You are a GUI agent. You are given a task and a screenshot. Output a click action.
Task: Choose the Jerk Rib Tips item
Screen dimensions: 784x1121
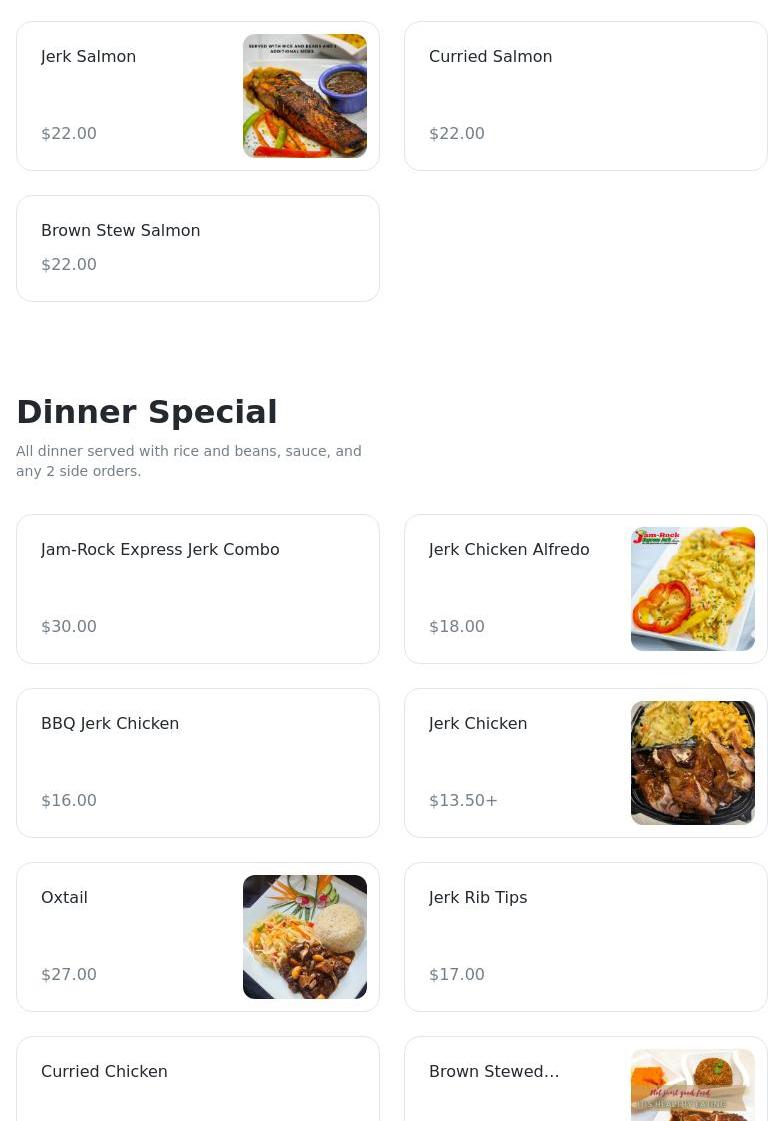pyautogui.click(x=586, y=937)
